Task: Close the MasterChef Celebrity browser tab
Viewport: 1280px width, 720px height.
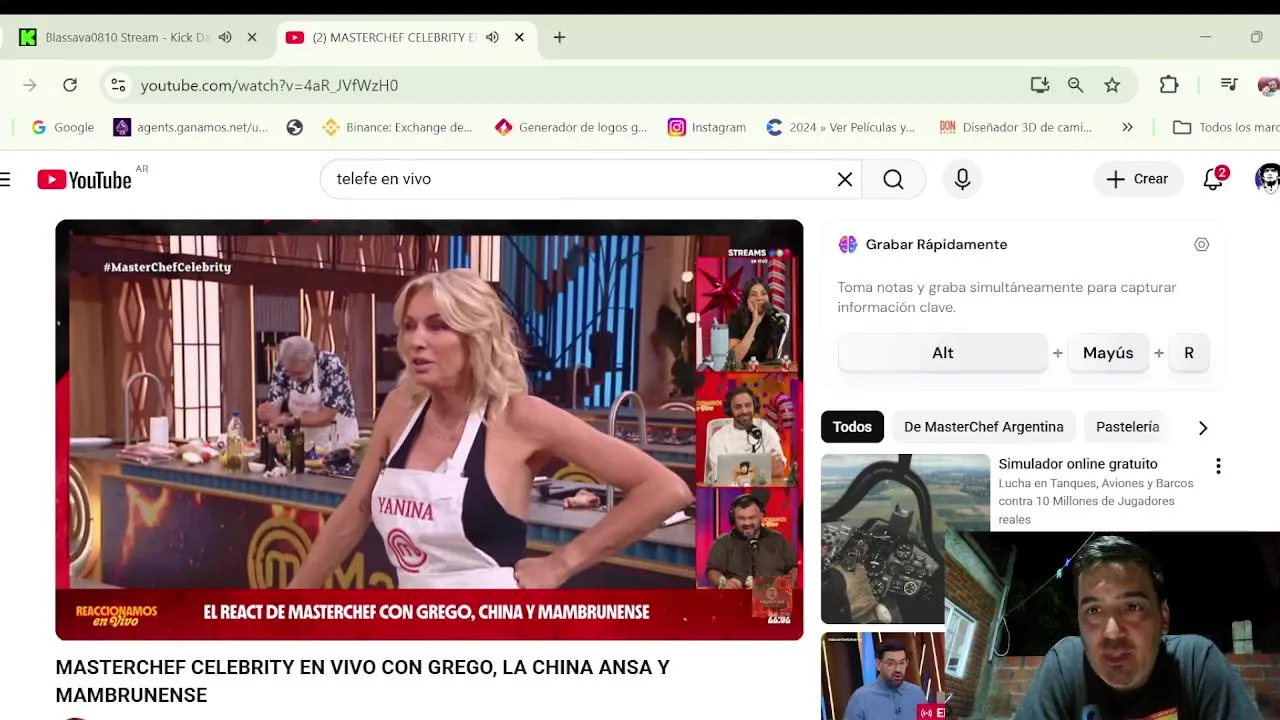Action: tap(519, 38)
